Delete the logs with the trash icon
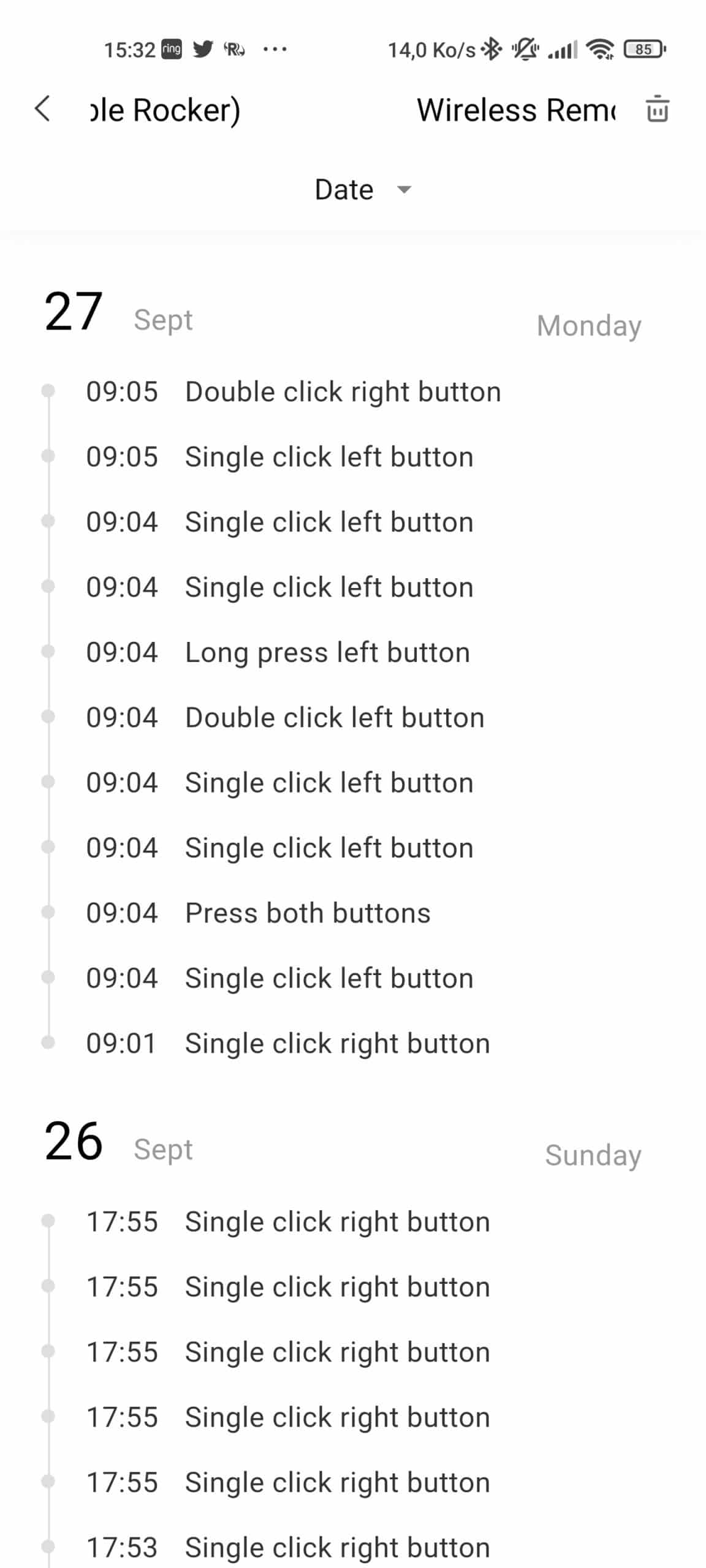Image resolution: width=706 pixels, height=1568 pixels. click(657, 110)
